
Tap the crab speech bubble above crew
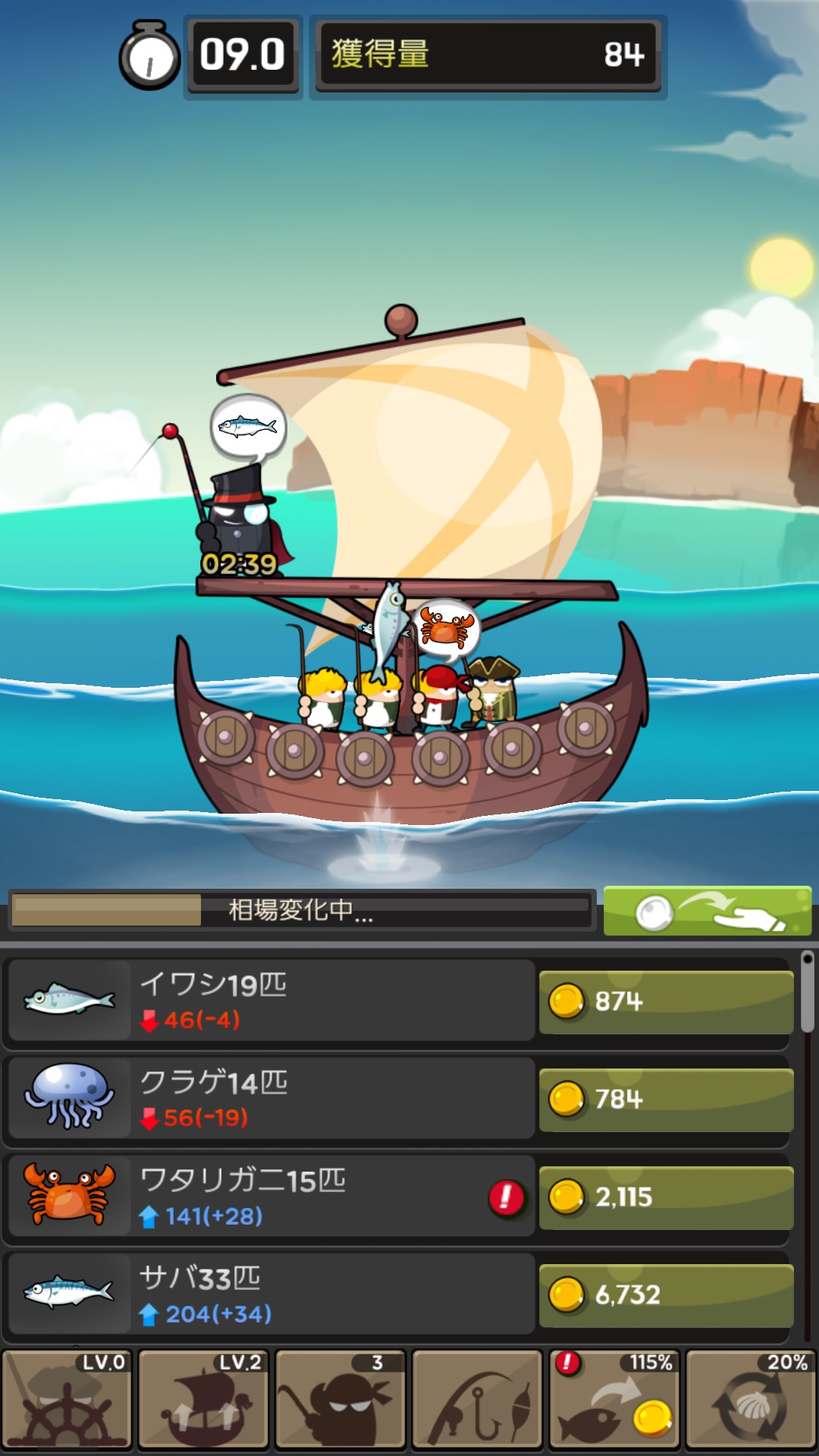447,628
